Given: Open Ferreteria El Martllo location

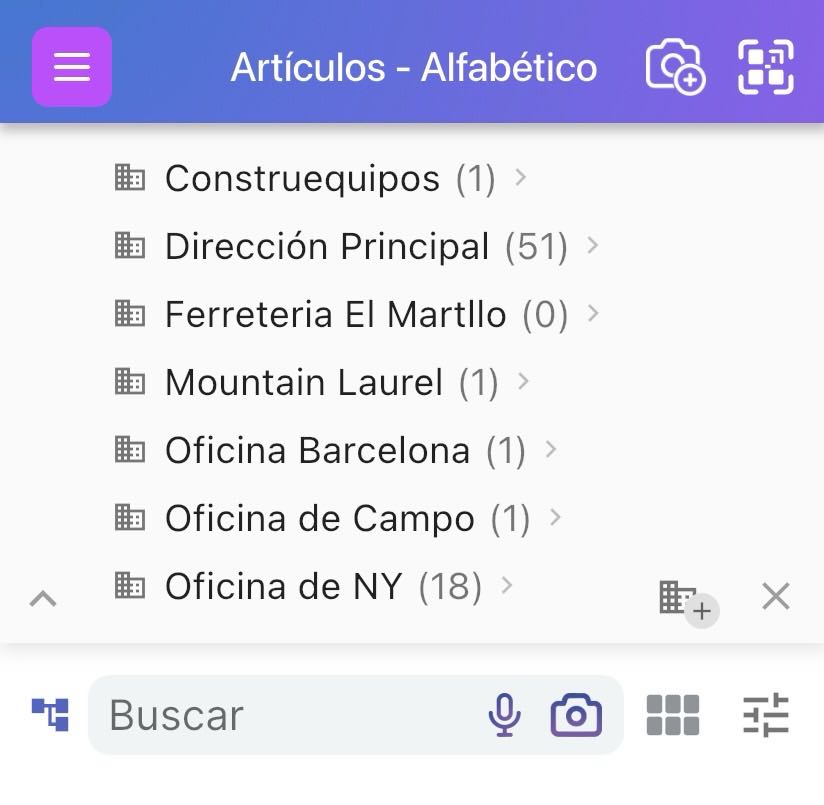Looking at the screenshot, I should [x=335, y=315].
